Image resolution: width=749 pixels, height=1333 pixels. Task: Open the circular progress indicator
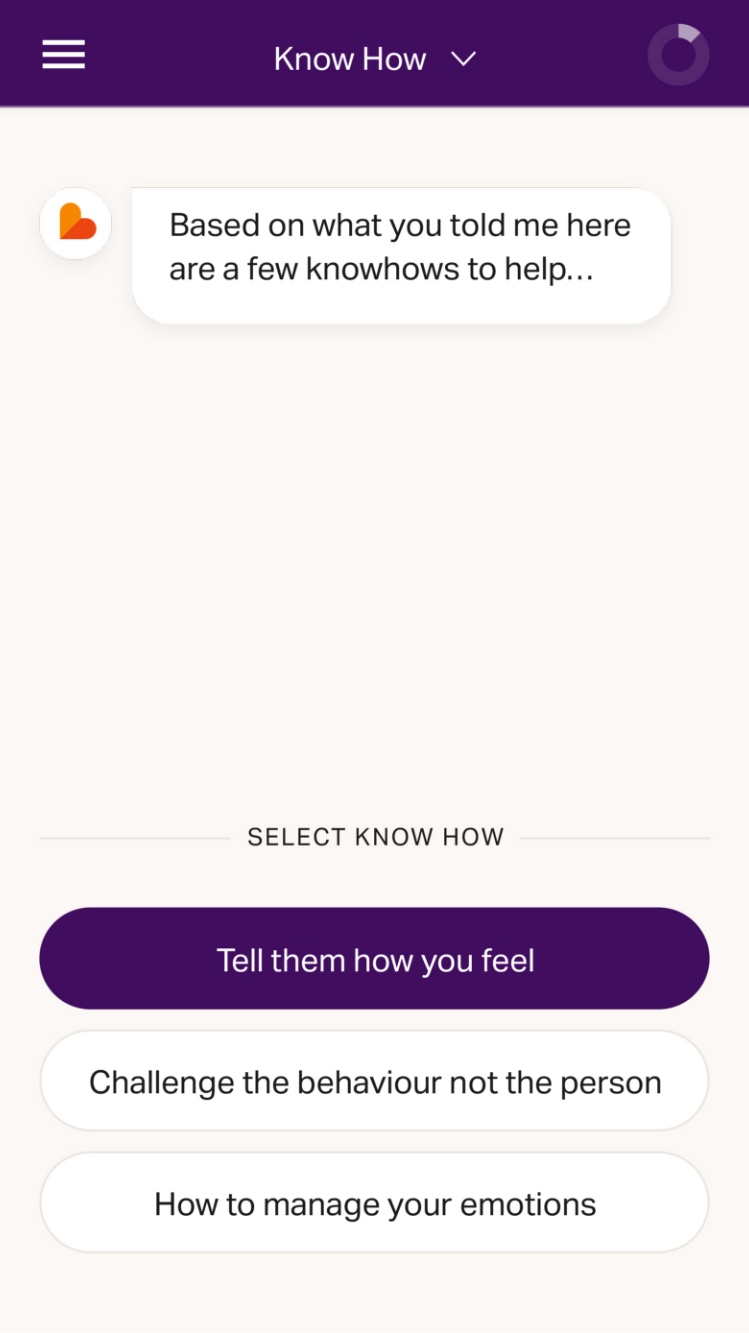[x=678, y=55]
